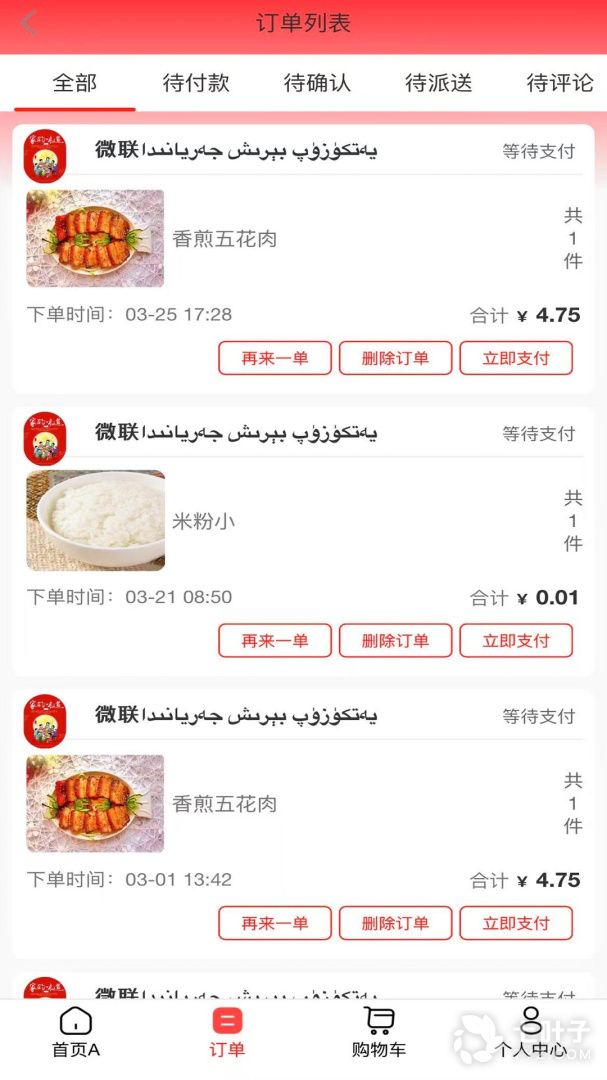
Task: Open the 个人中心 tab
Action: point(531,1033)
